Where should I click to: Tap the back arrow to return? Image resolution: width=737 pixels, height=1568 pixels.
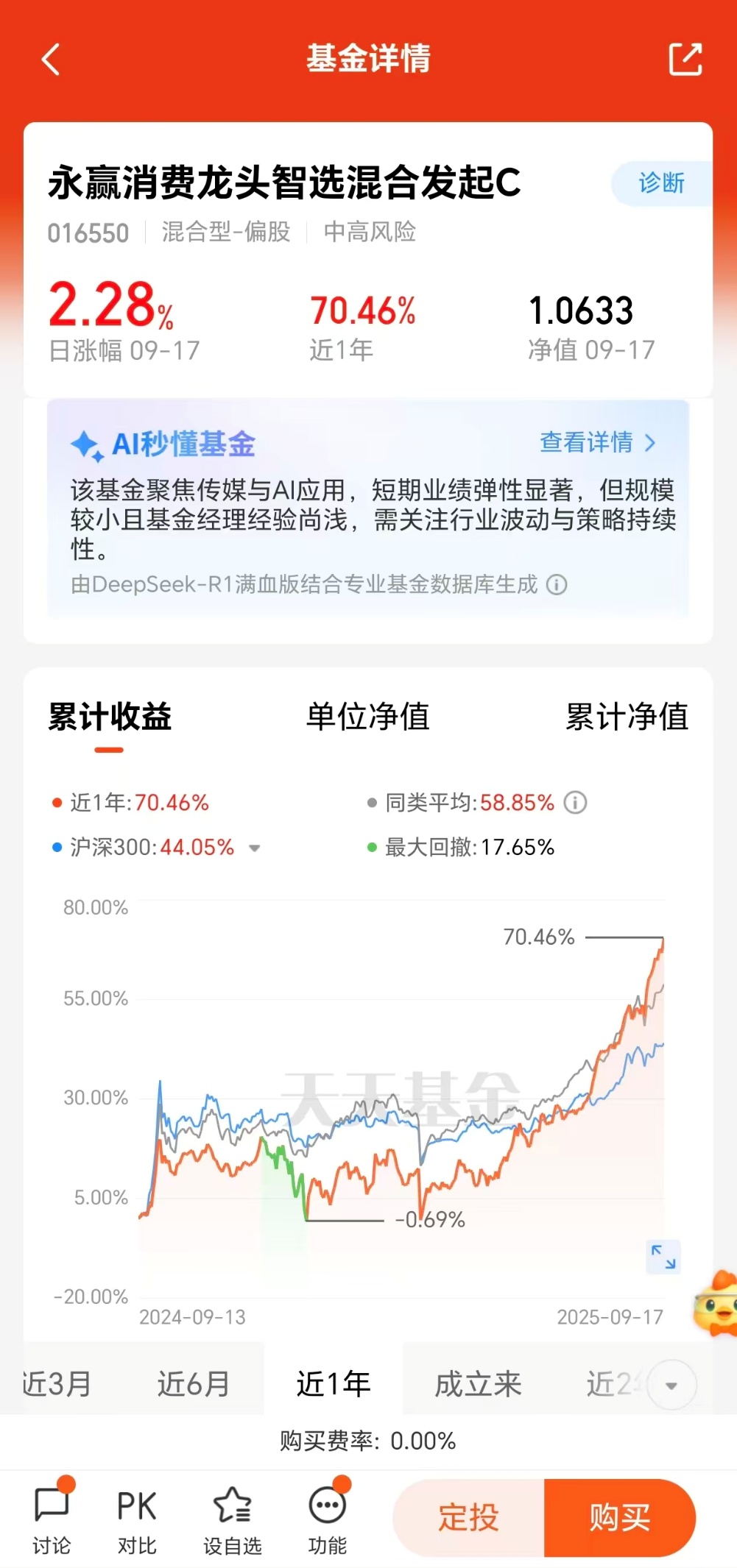coord(51,59)
